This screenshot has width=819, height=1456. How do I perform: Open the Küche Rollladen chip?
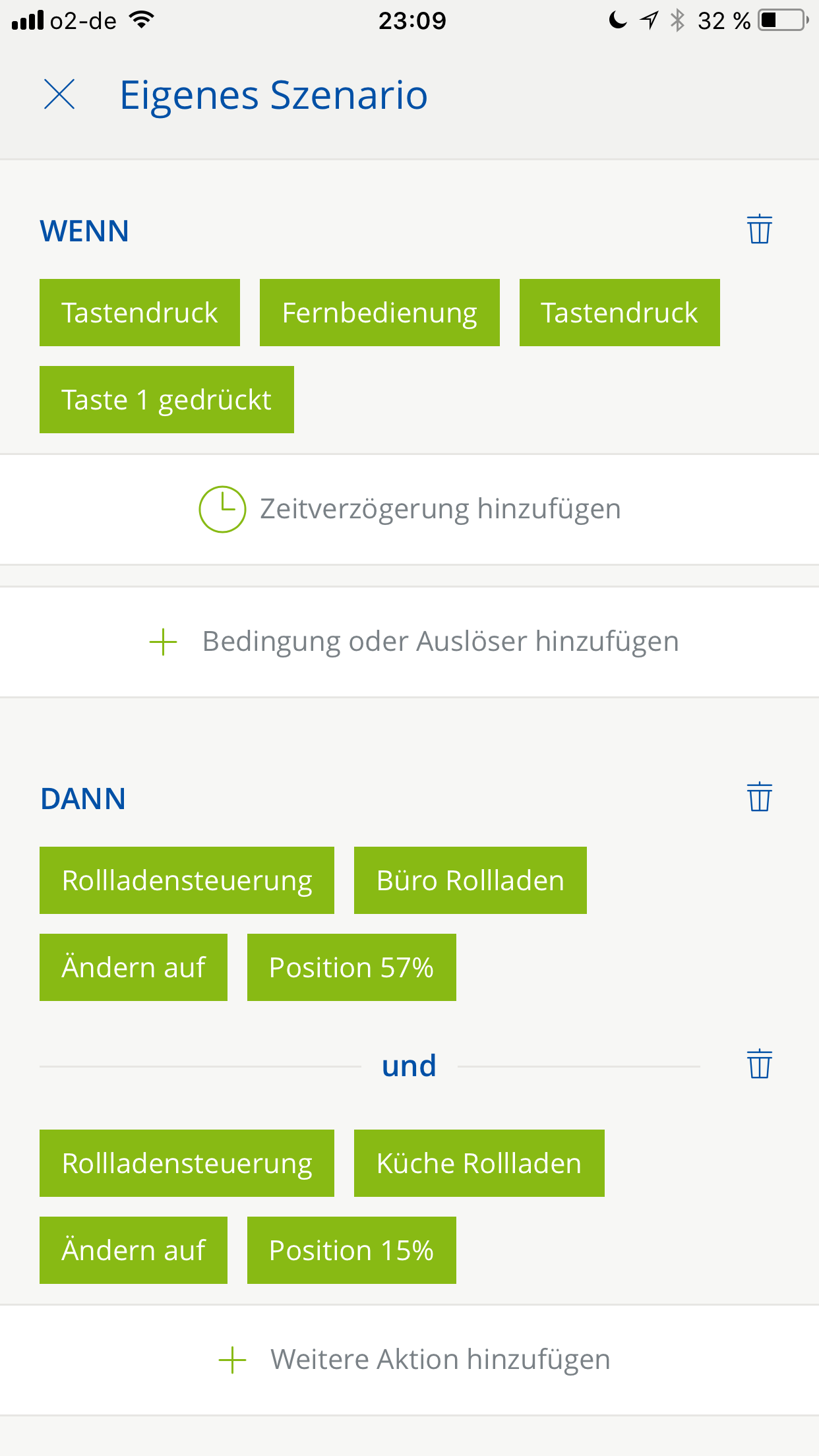(479, 1163)
